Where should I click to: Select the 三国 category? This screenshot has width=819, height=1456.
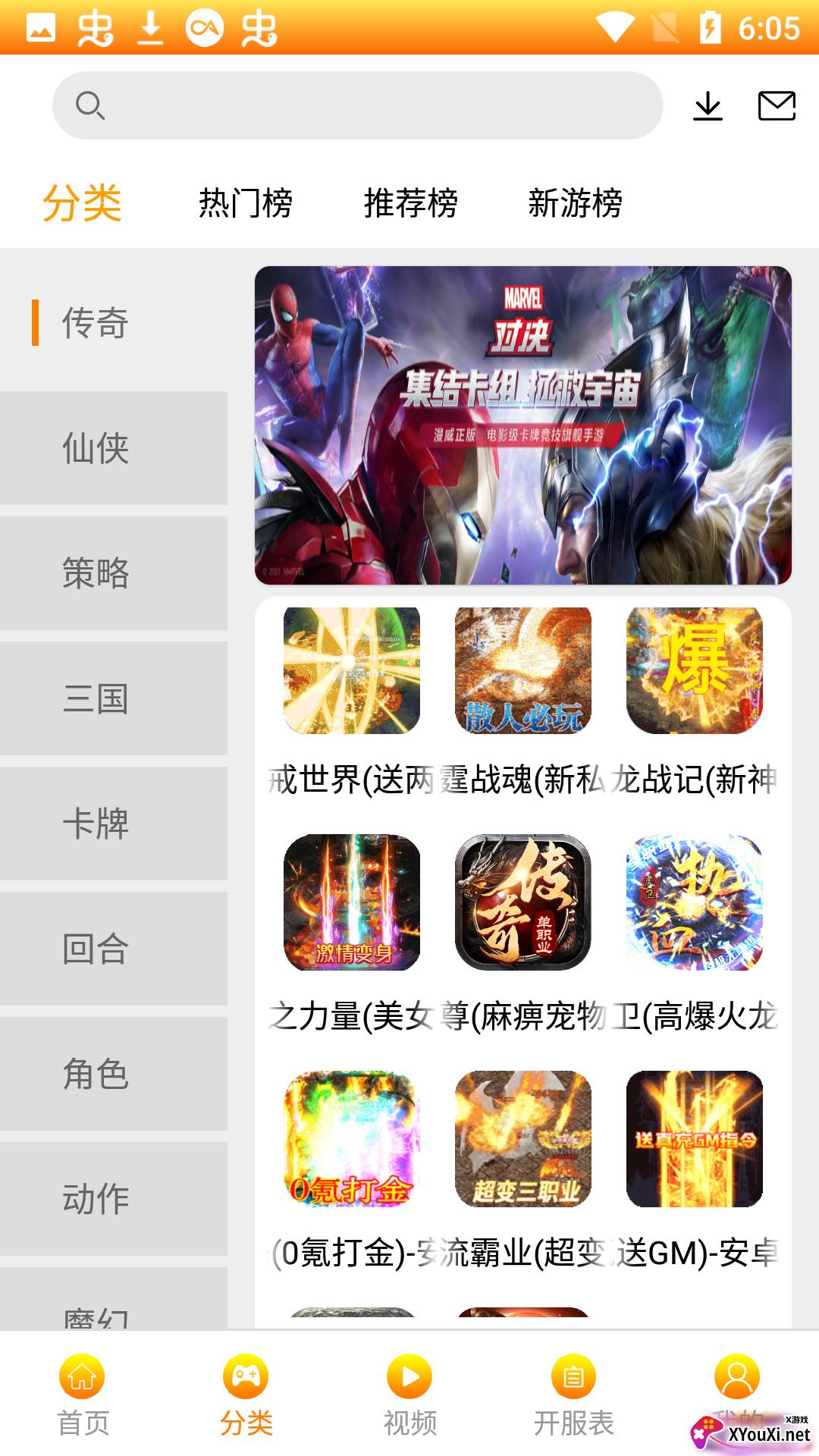click(x=114, y=698)
